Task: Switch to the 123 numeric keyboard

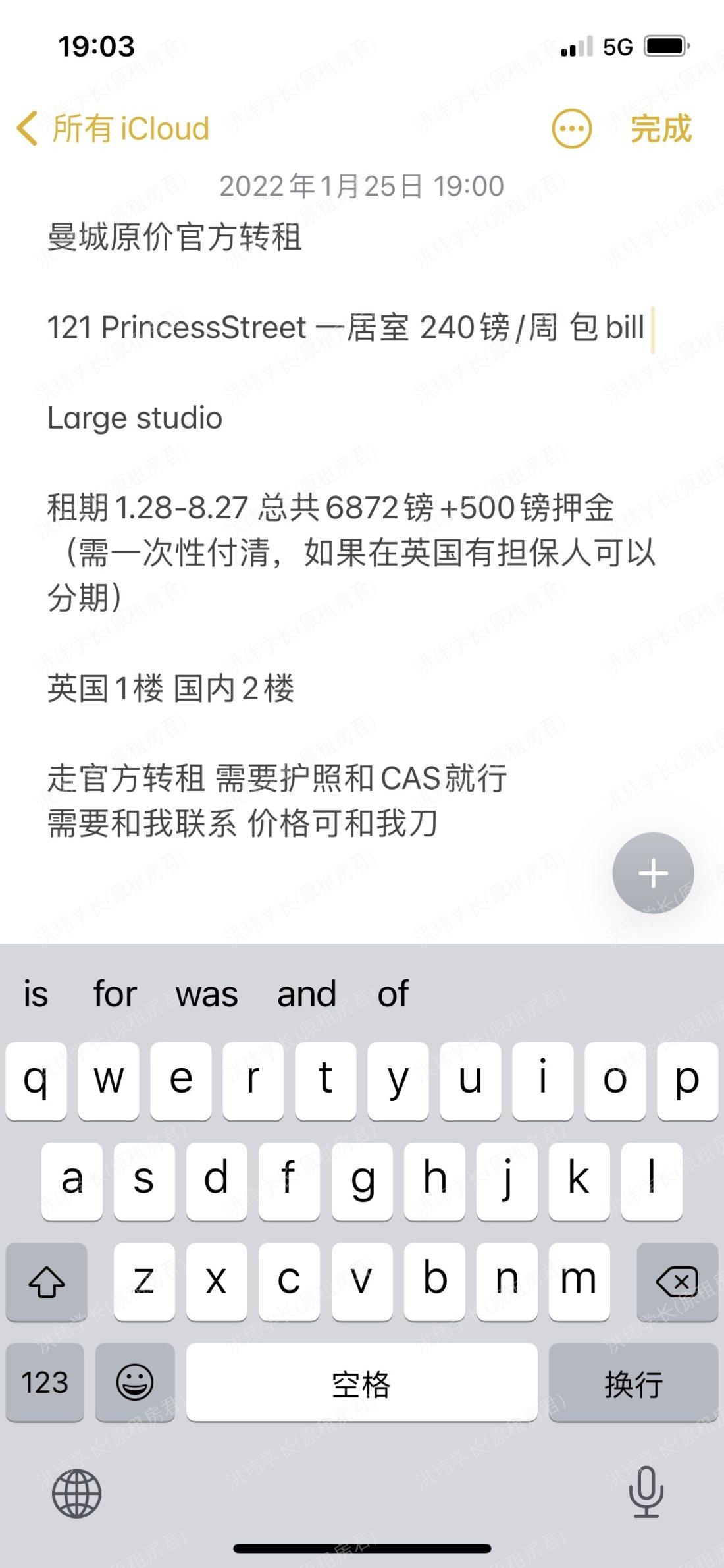Action: 45,1382
